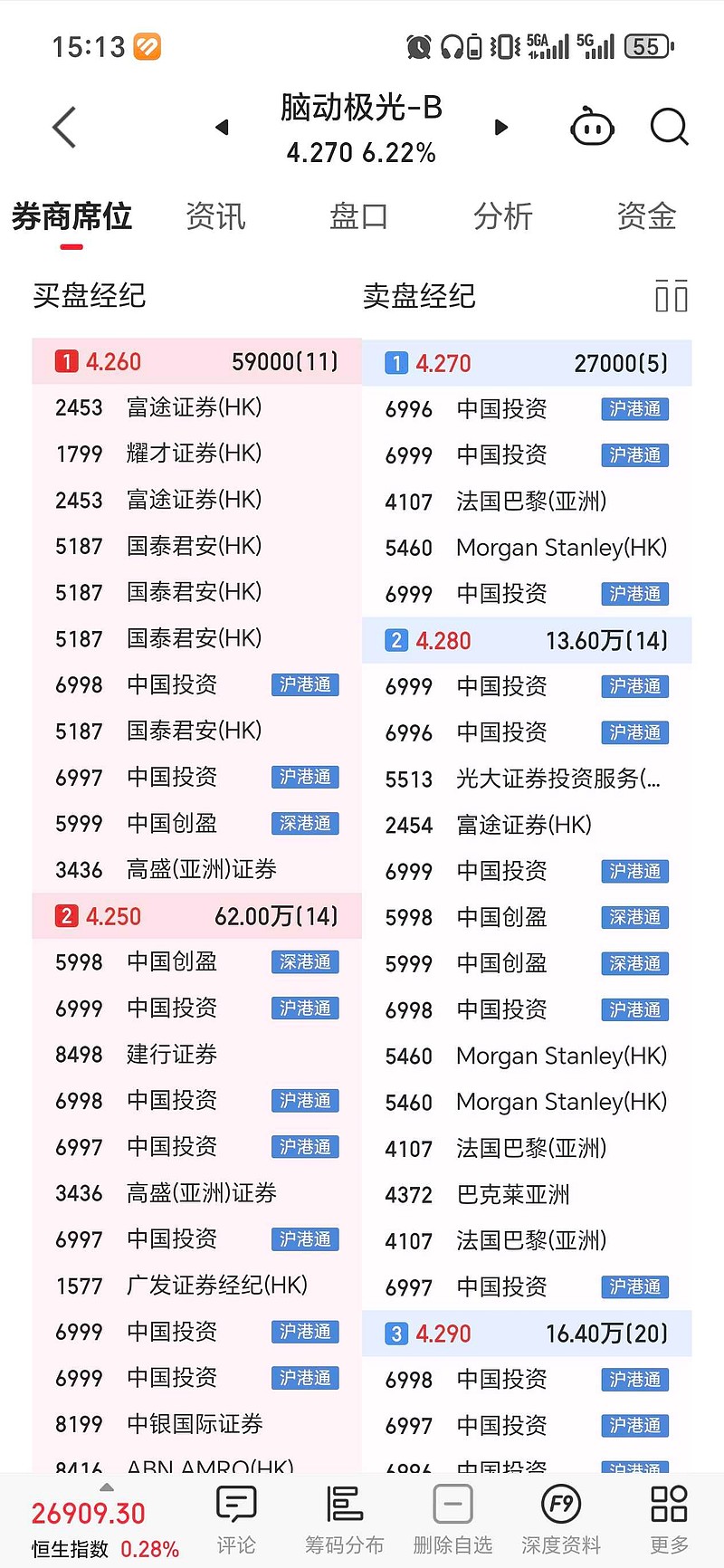This screenshot has height=1568, width=724.
Task: Tap the 沪港通 tag beside broker 6996
Action: coord(634,409)
